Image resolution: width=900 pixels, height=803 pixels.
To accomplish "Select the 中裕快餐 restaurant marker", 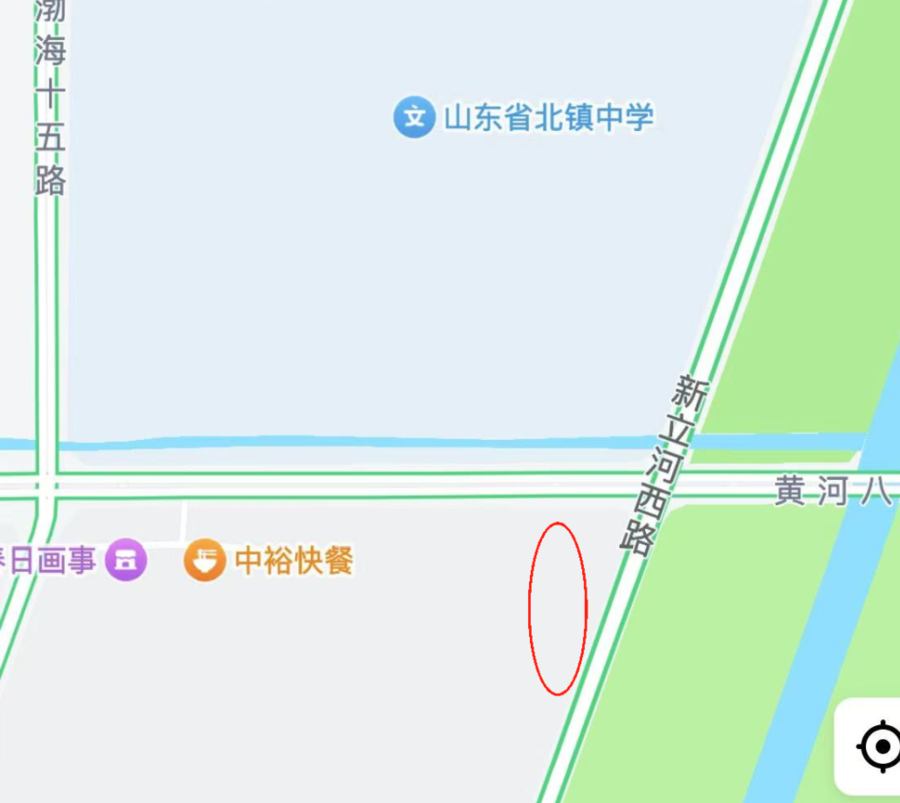I will pos(205,560).
